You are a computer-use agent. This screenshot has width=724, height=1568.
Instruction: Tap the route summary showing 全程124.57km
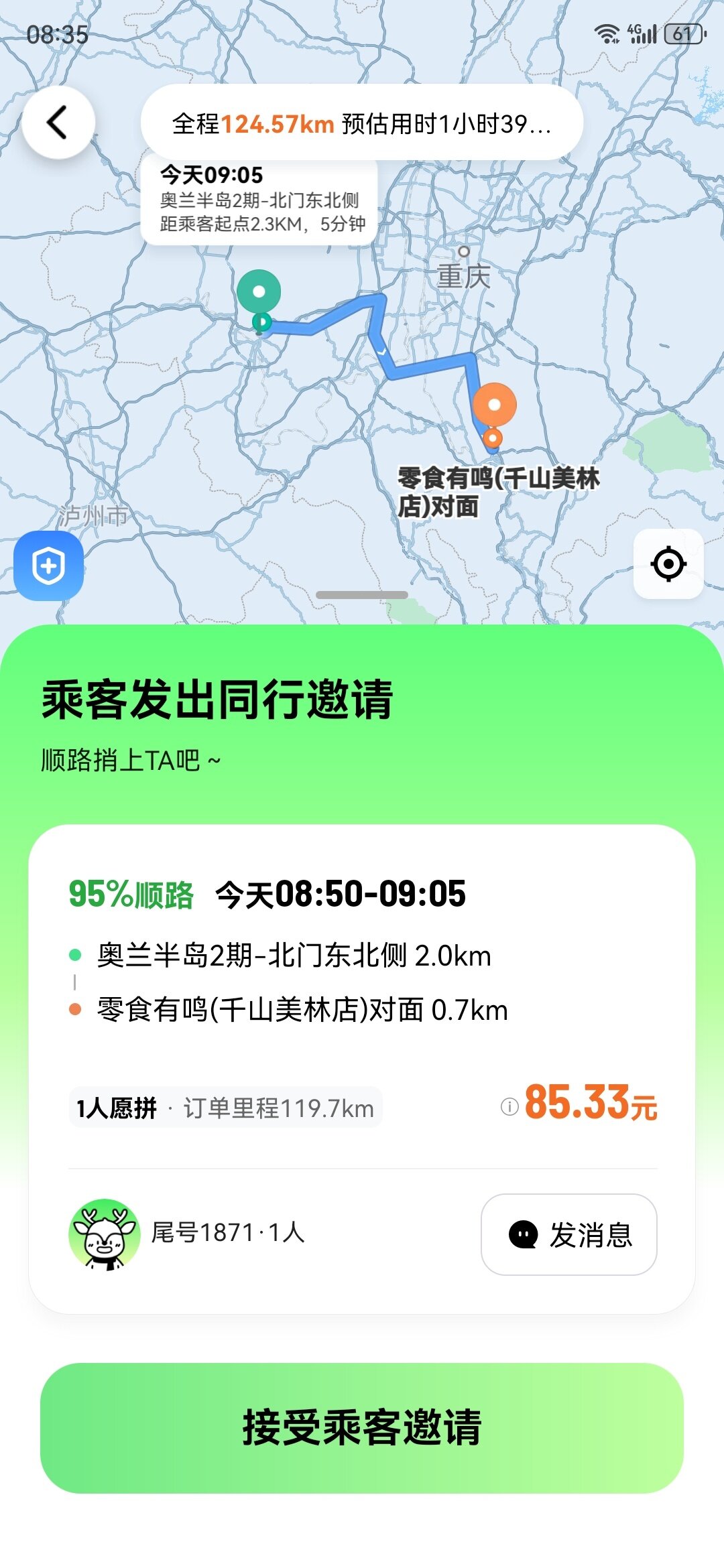pyautogui.click(x=362, y=123)
